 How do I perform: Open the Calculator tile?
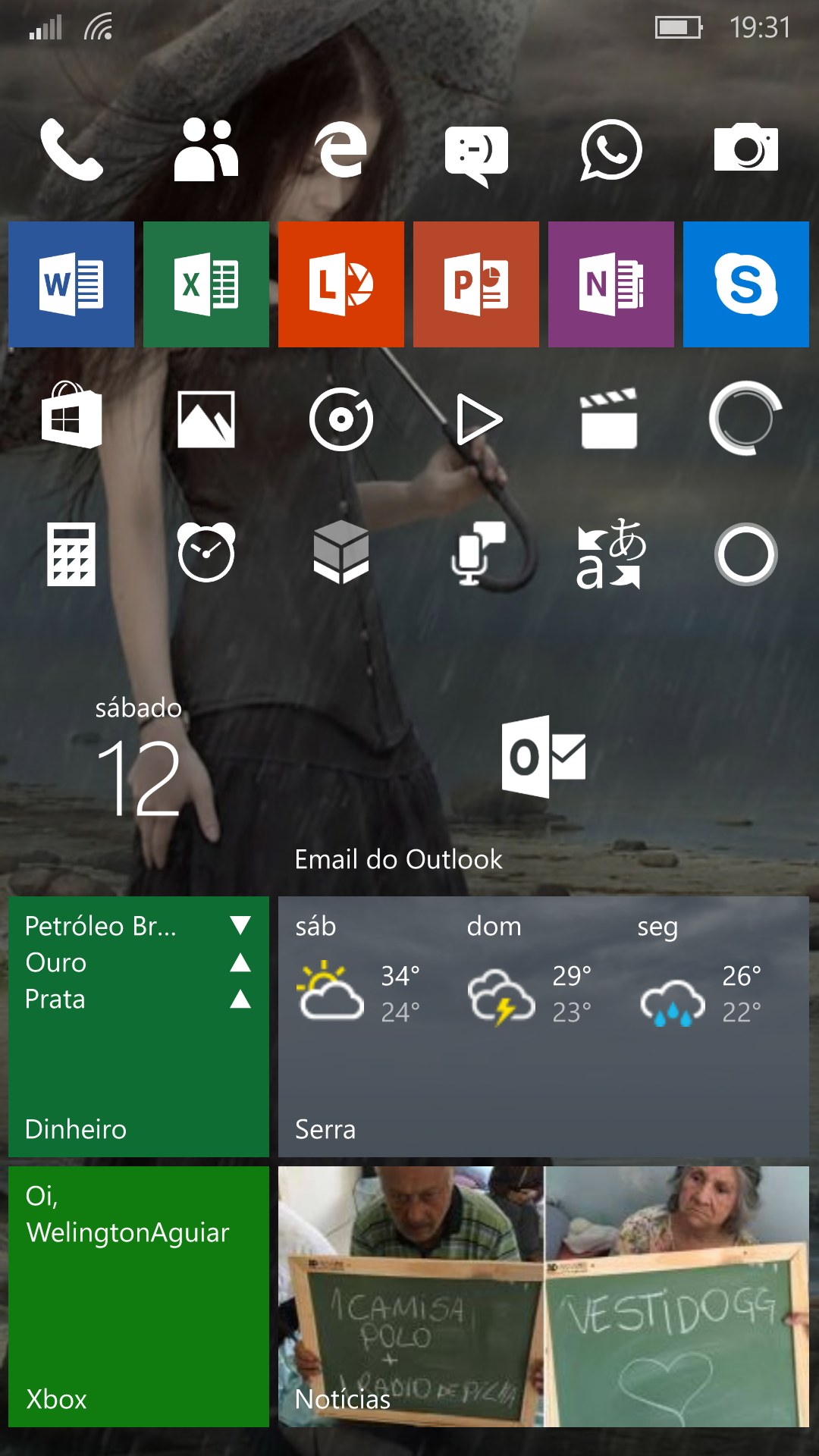[x=71, y=554]
